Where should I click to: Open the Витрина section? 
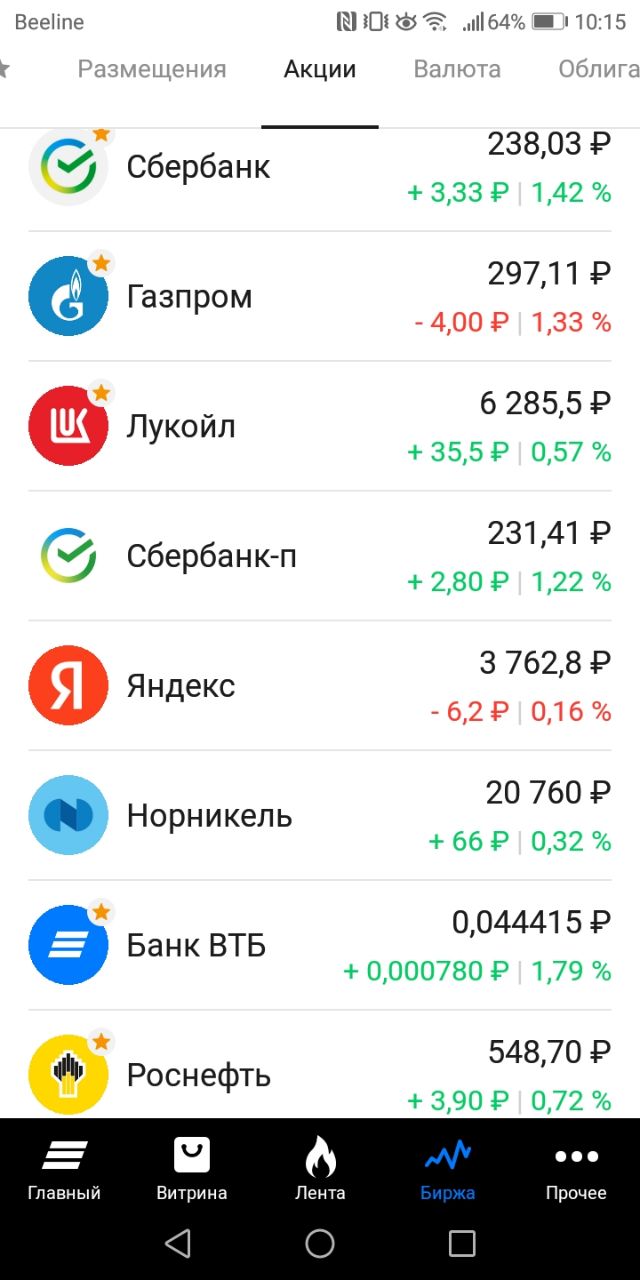point(192,1169)
